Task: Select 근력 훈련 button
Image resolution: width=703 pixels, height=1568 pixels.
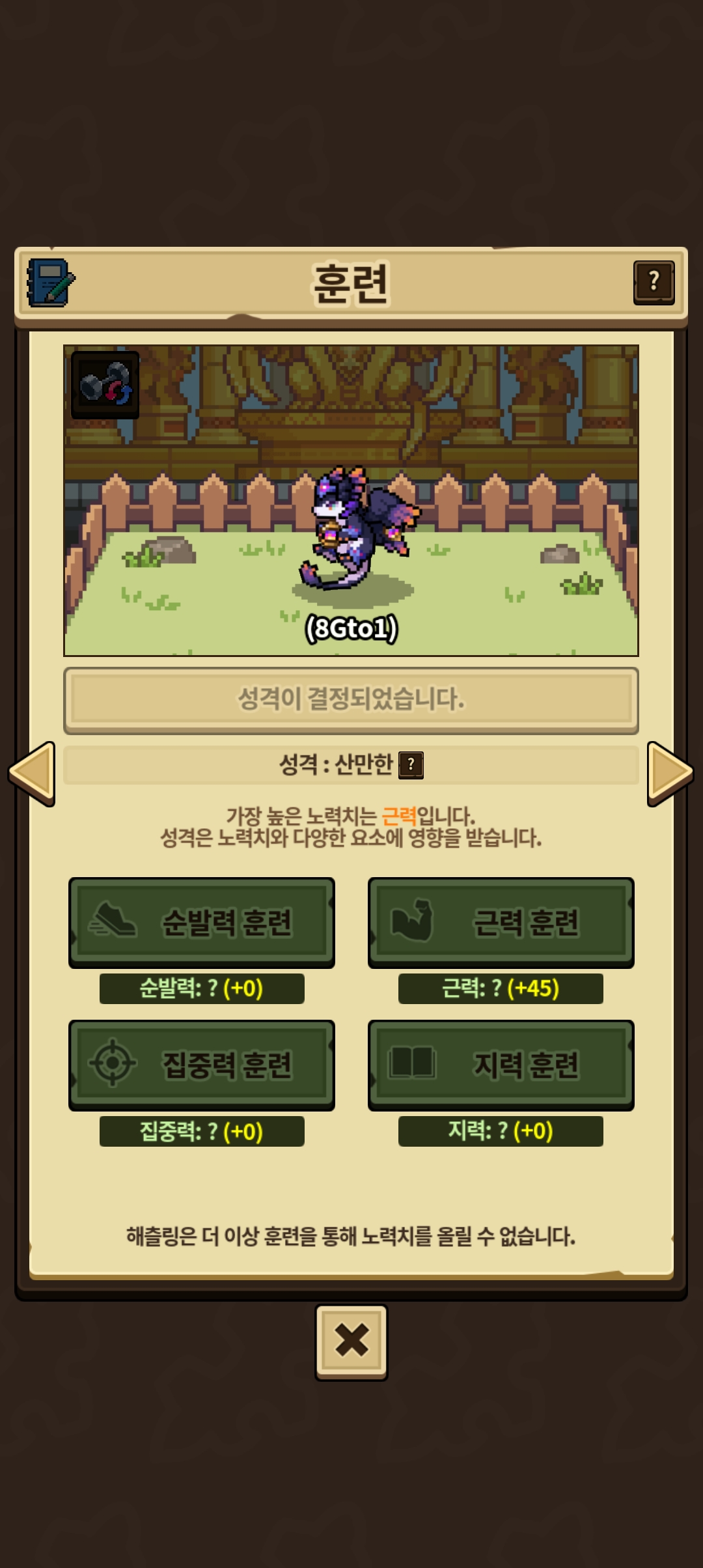Action: [501, 922]
